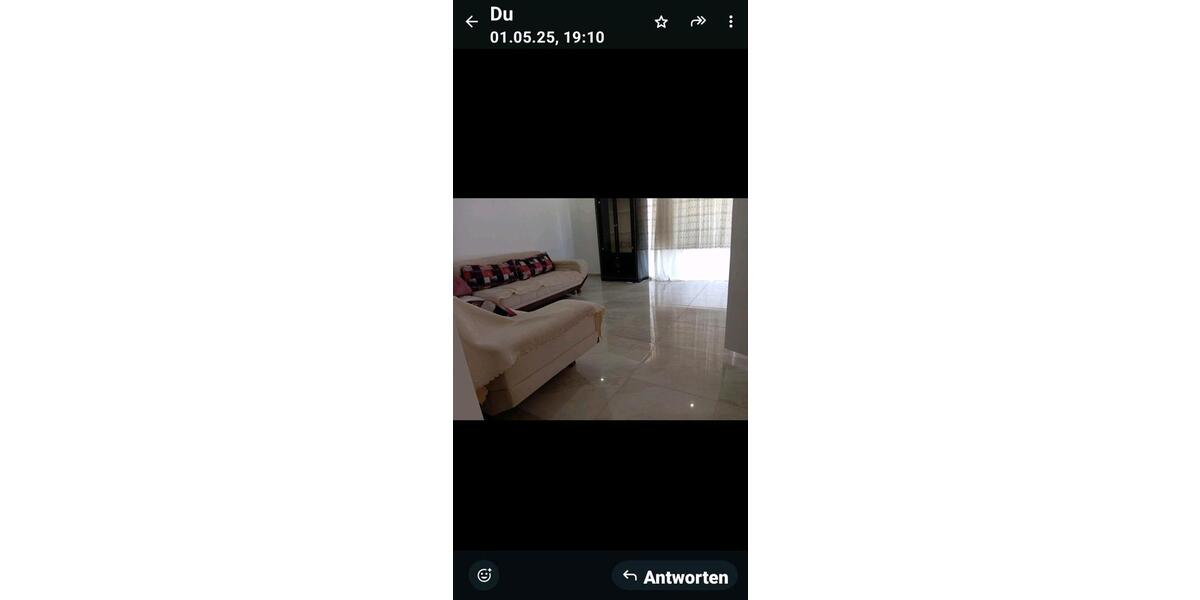
Task: Tap the Antworten reply button
Action: 675,576
